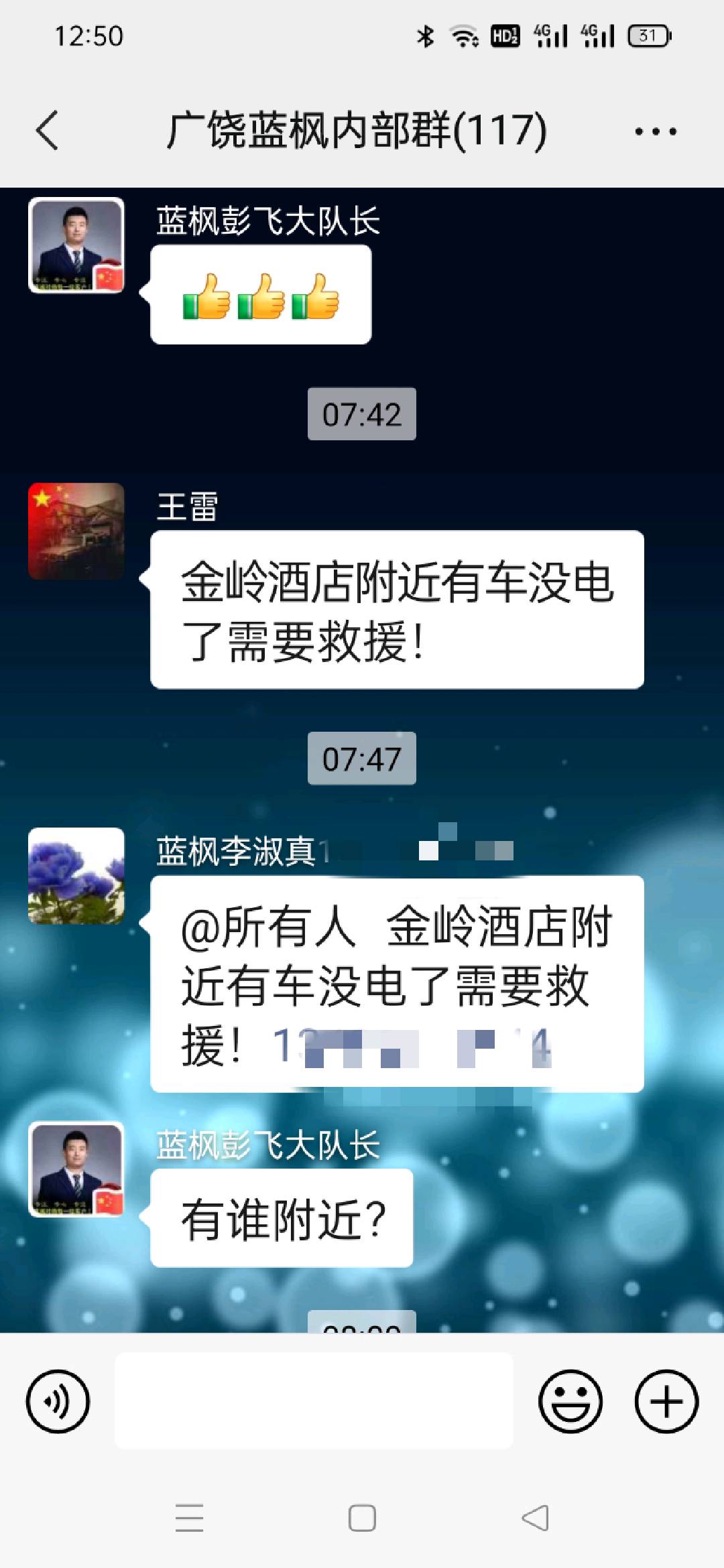Tap the message text field
Viewport: 724px width, 1568px height.
point(314,1400)
